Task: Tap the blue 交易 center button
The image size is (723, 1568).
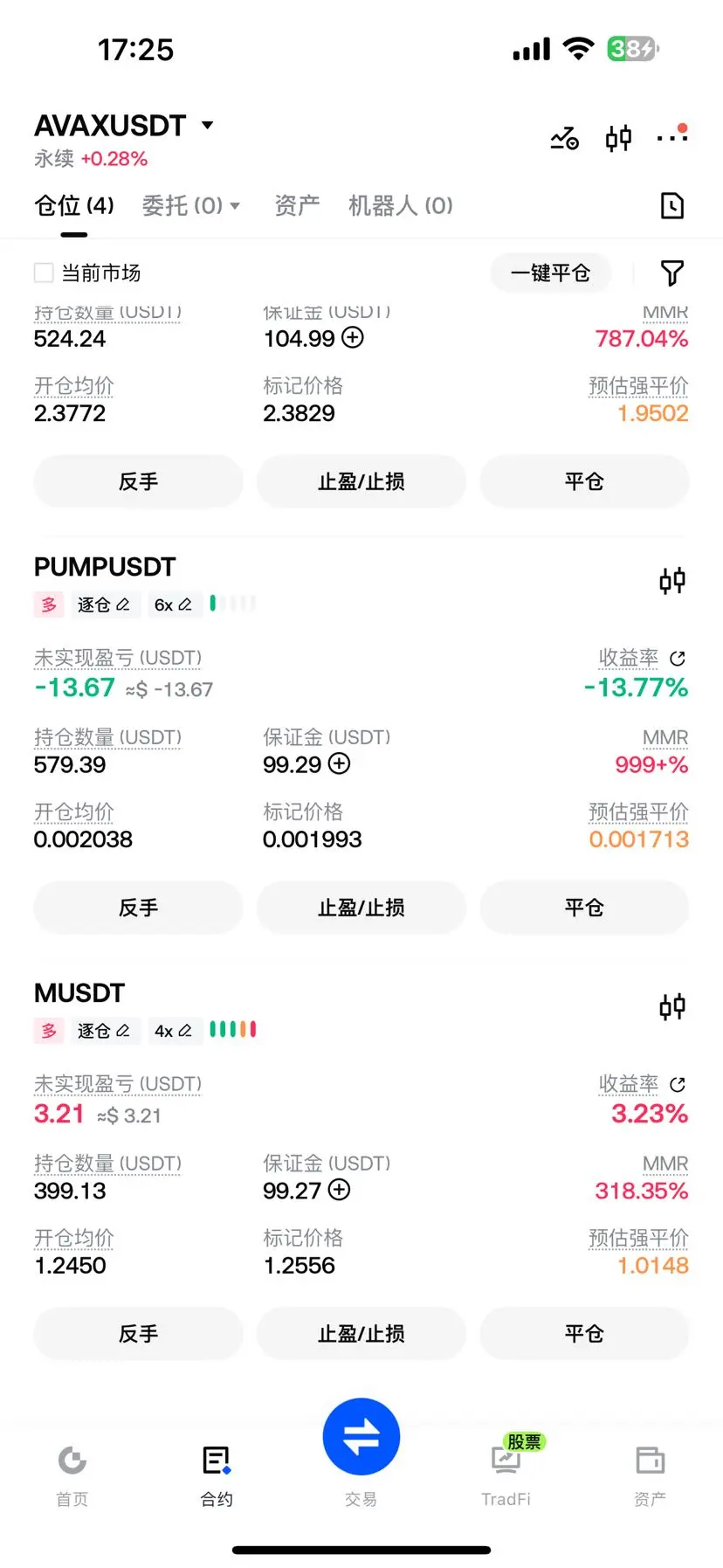Action: point(361,1437)
